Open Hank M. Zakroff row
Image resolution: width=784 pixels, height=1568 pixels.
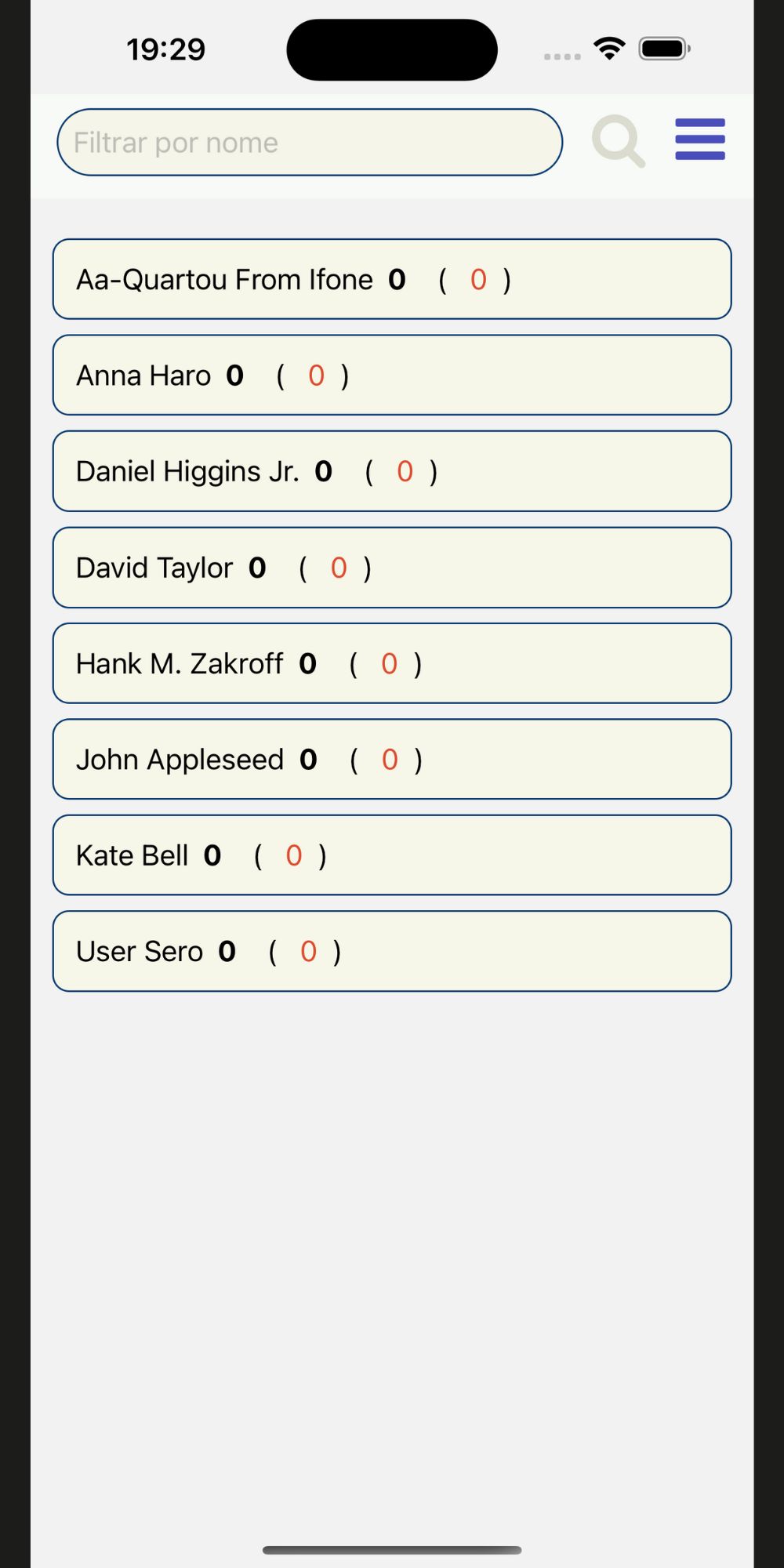(391, 663)
